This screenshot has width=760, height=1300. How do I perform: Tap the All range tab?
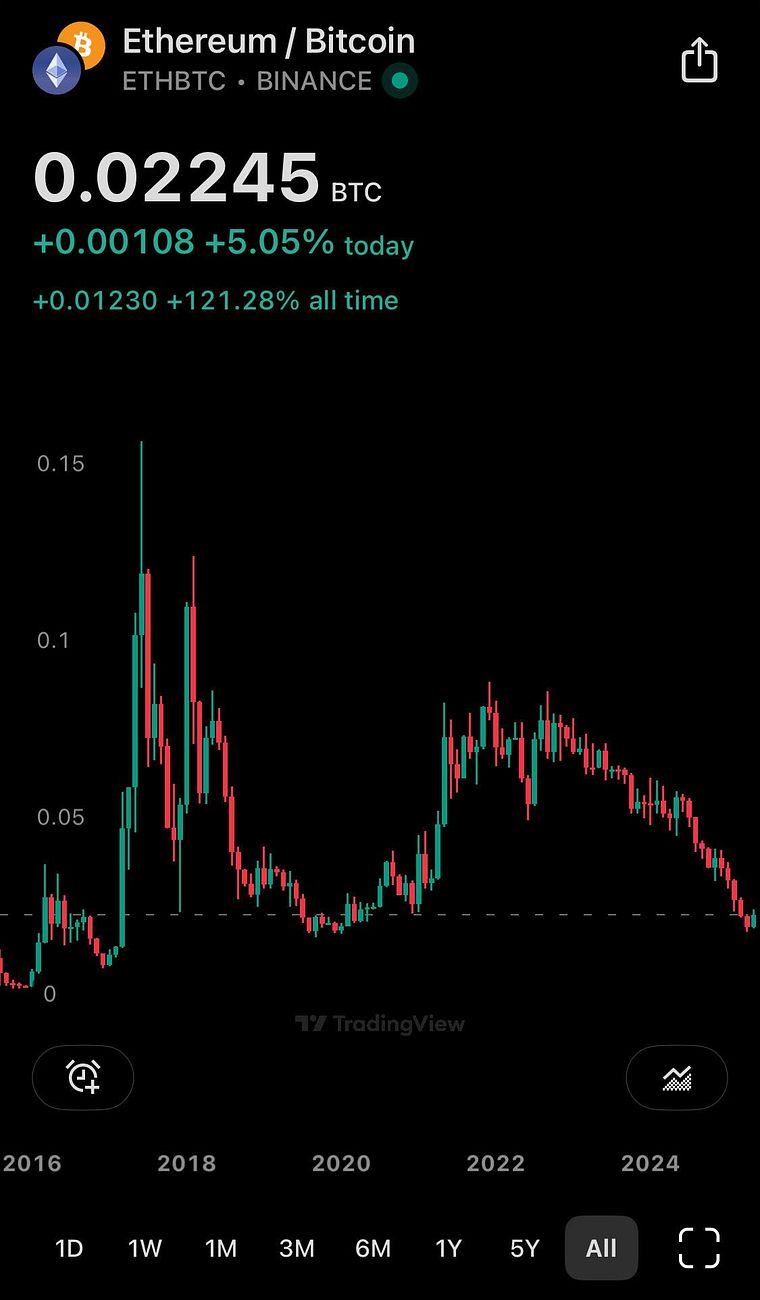tap(601, 1248)
